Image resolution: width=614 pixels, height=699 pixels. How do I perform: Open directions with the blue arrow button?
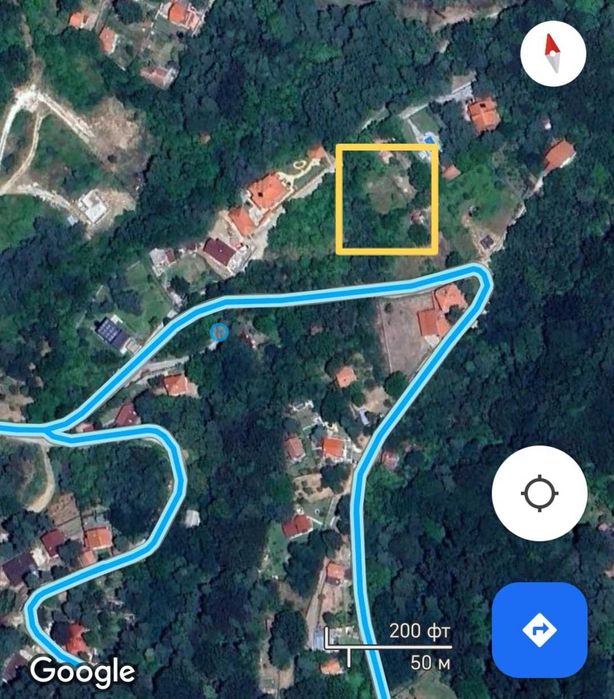539,630
